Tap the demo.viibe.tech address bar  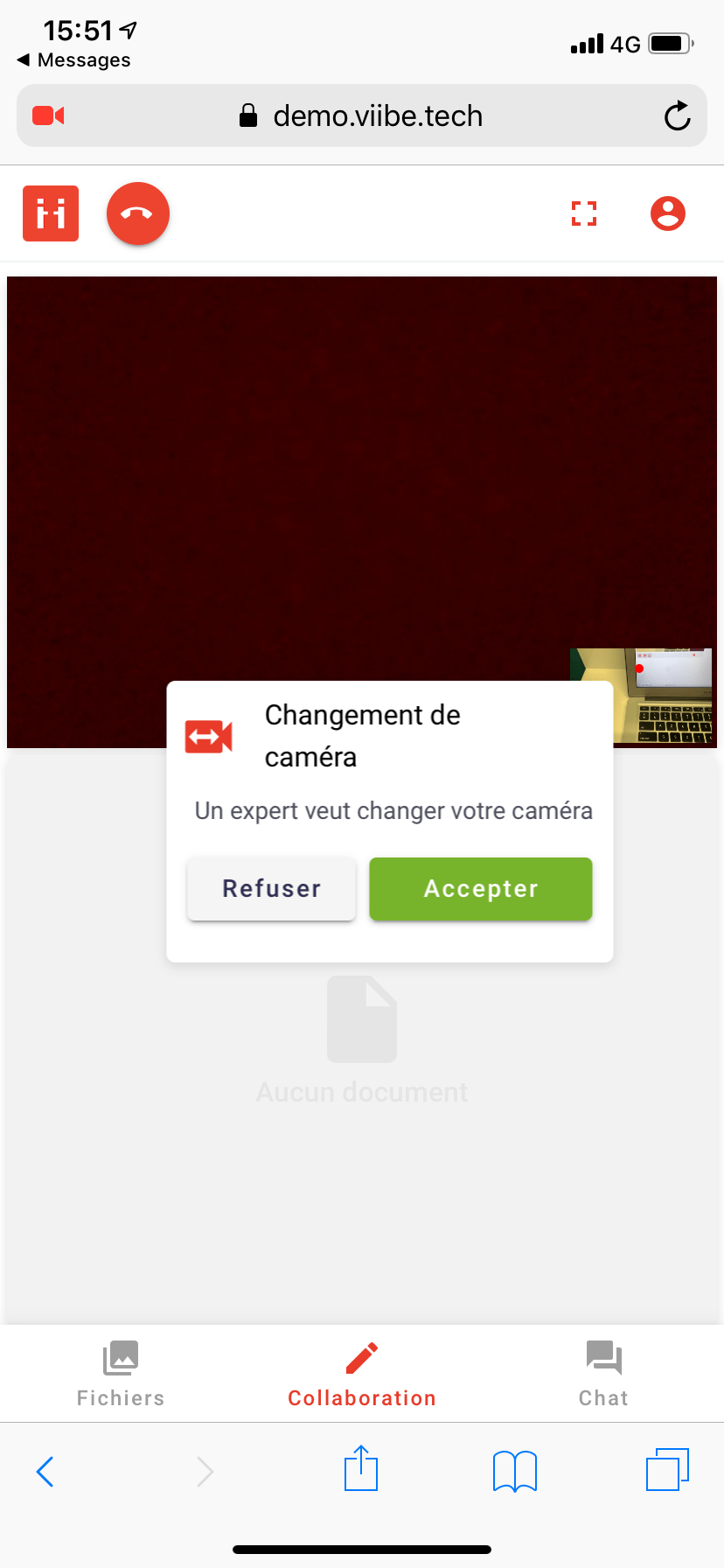362,115
